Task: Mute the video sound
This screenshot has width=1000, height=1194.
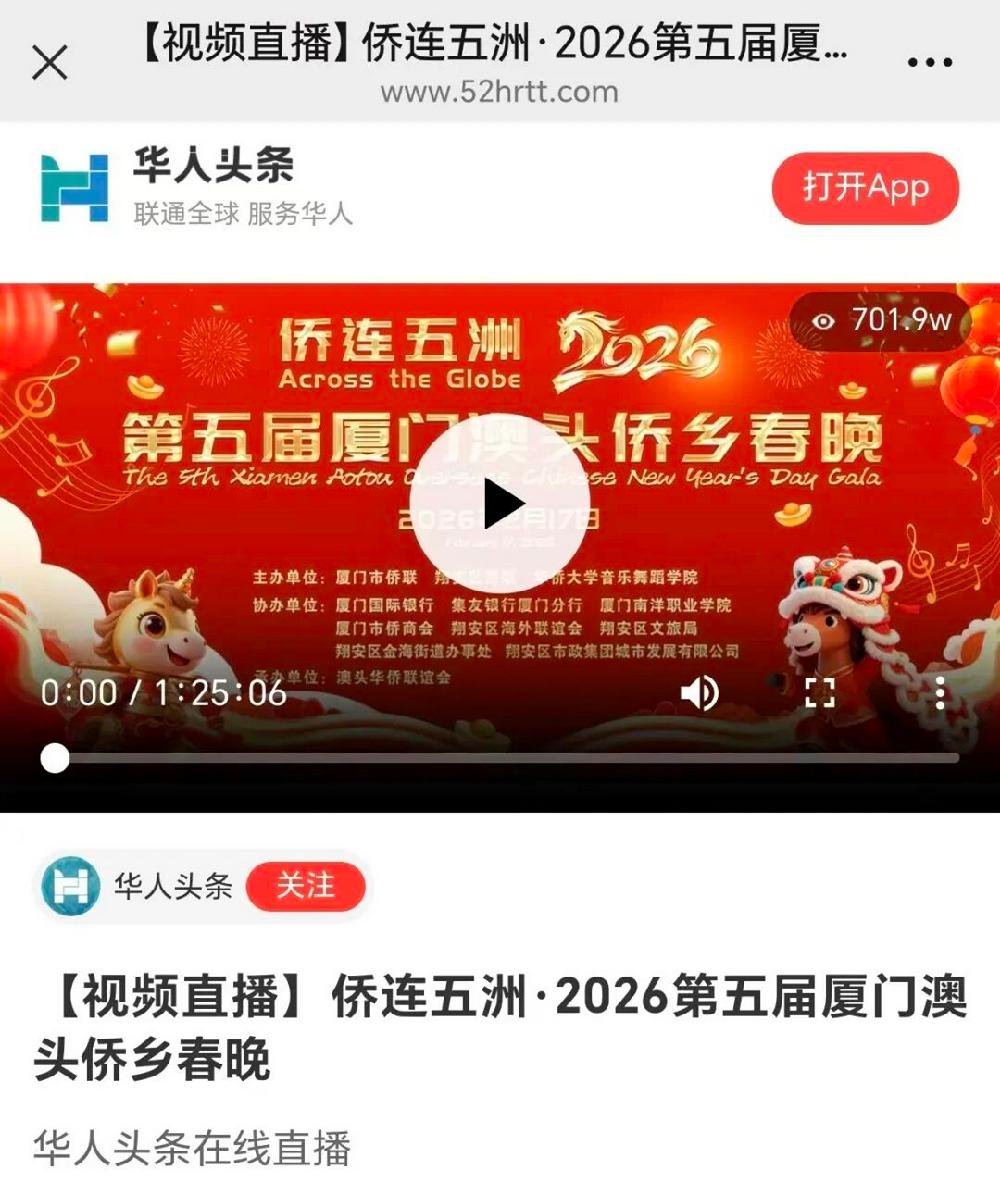Action: pyautogui.click(x=700, y=692)
